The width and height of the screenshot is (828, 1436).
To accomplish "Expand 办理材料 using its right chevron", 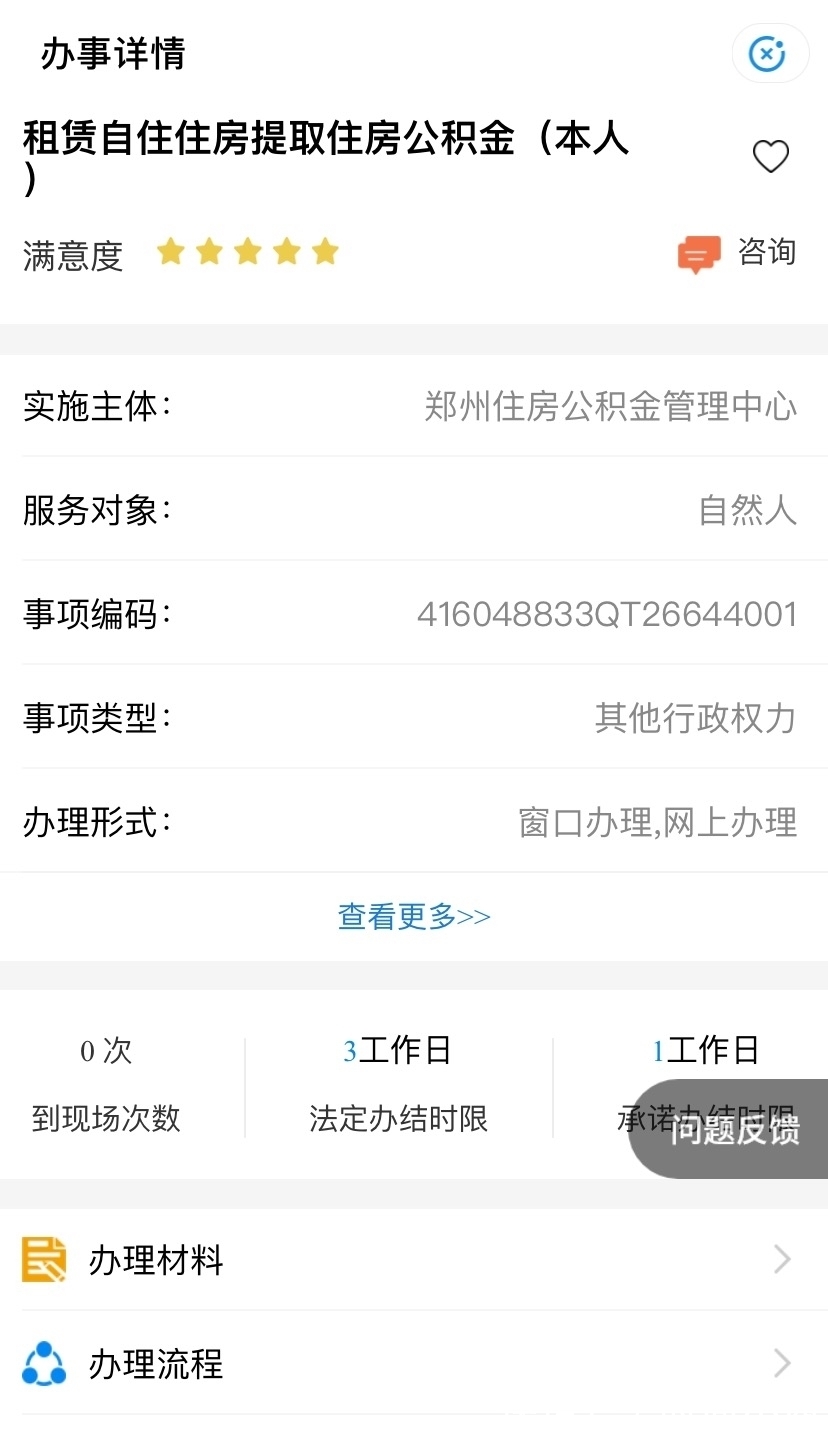I will [x=781, y=1259].
